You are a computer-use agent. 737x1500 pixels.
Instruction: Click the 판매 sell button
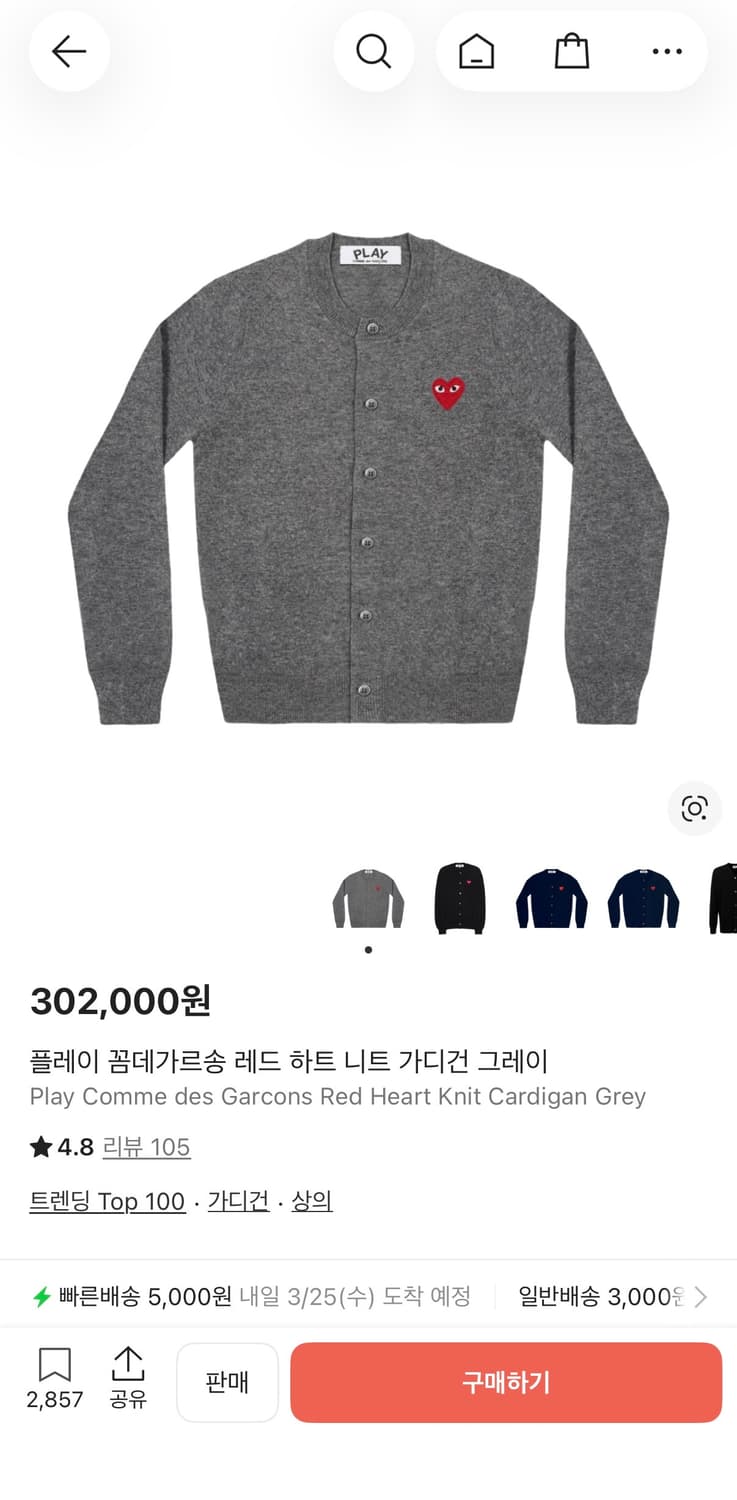(x=227, y=1382)
